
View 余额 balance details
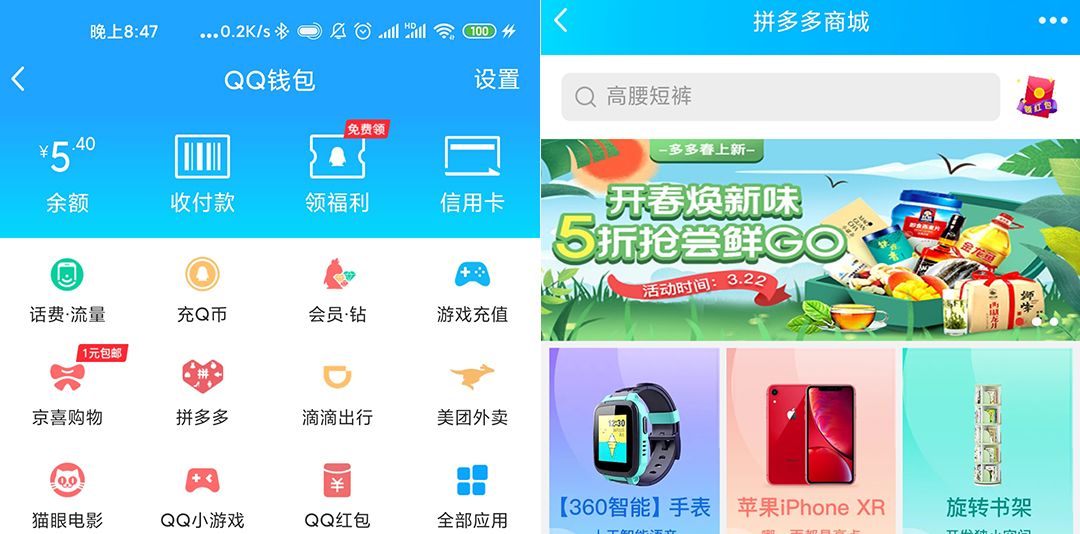click(x=67, y=175)
